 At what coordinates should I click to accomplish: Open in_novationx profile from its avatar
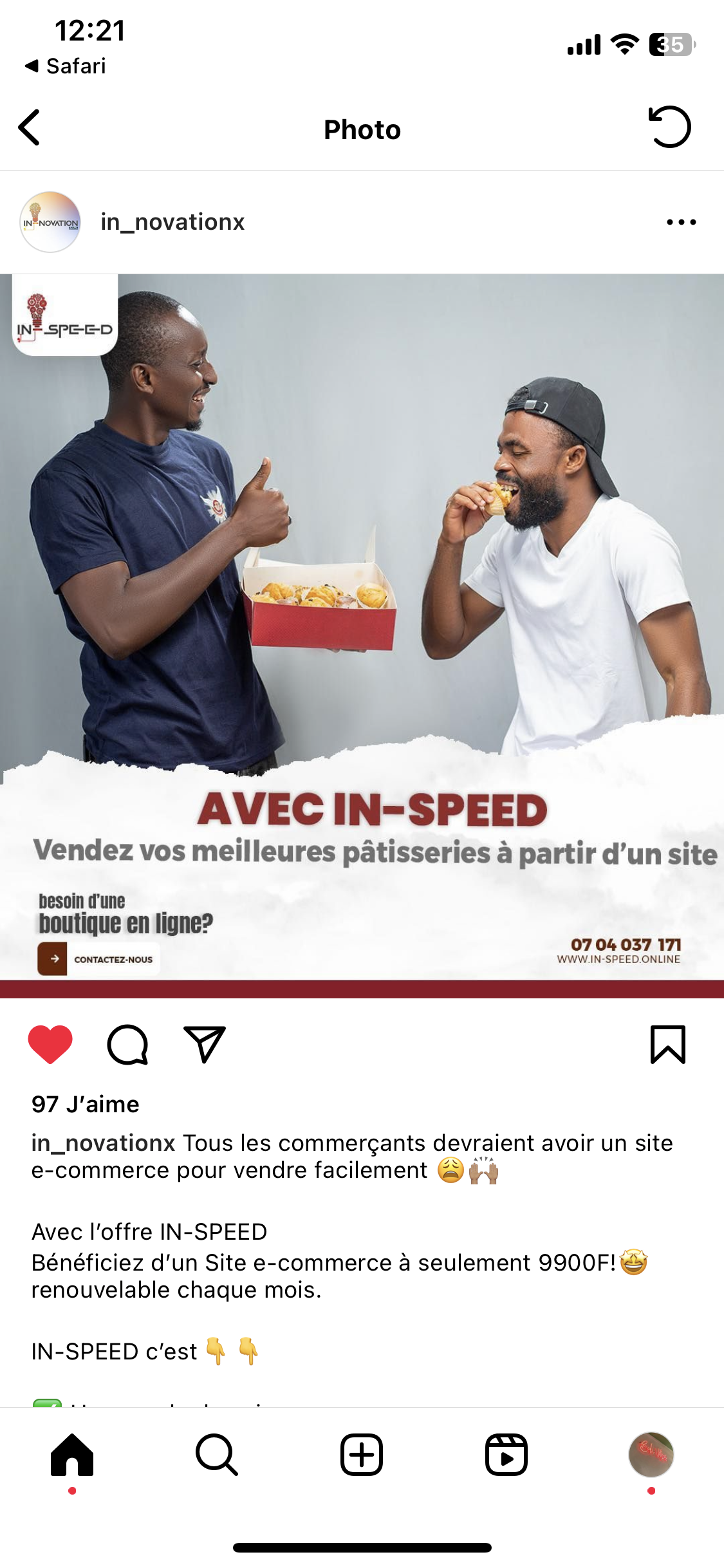[50, 222]
